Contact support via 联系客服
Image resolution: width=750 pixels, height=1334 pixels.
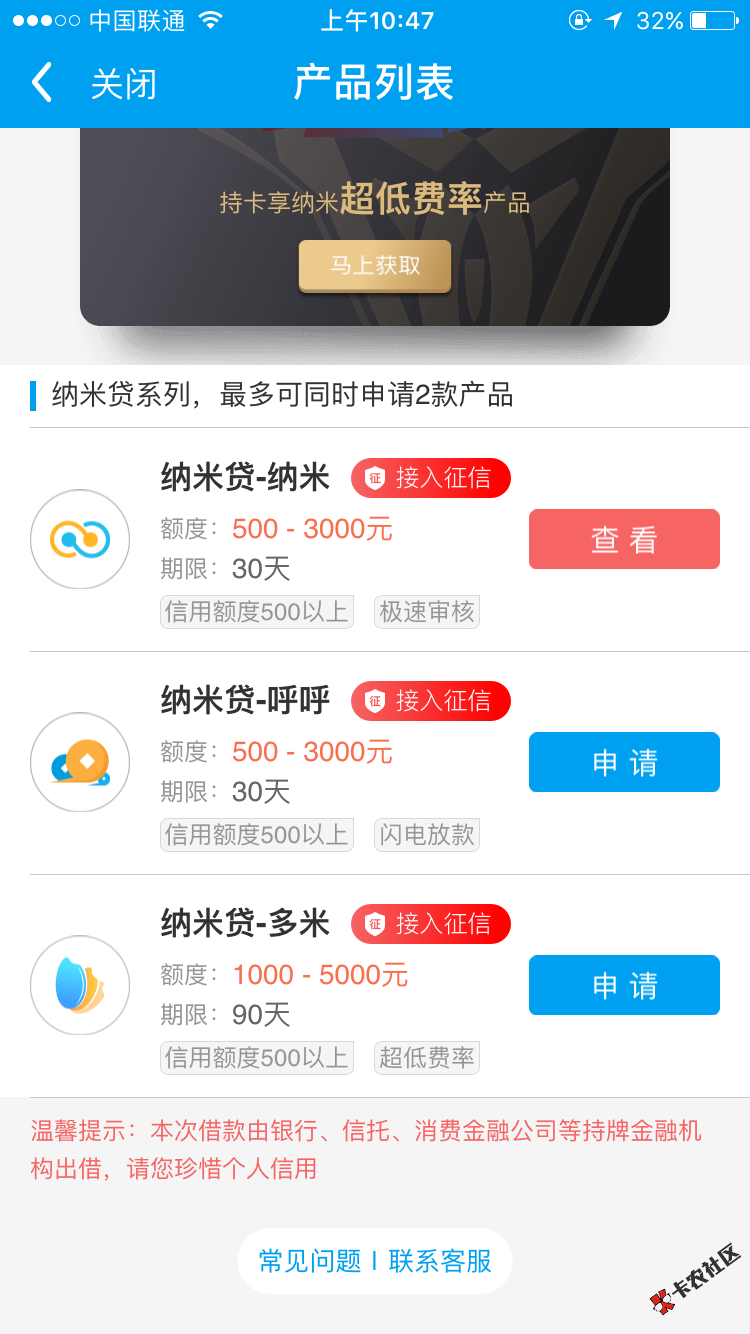click(x=440, y=1261)
